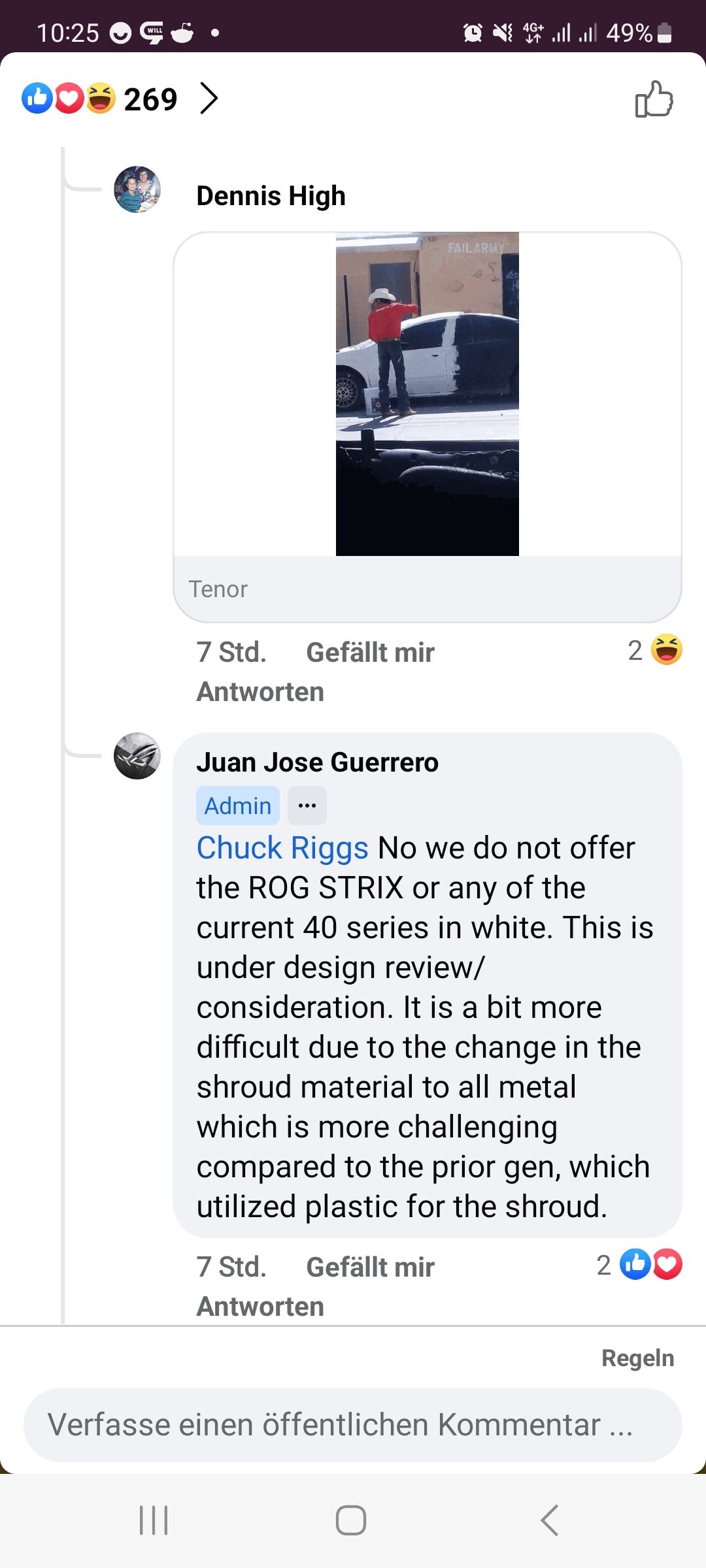
Task: Open Juan Jose Guerrero's profile
Action: tap(317, 762)
